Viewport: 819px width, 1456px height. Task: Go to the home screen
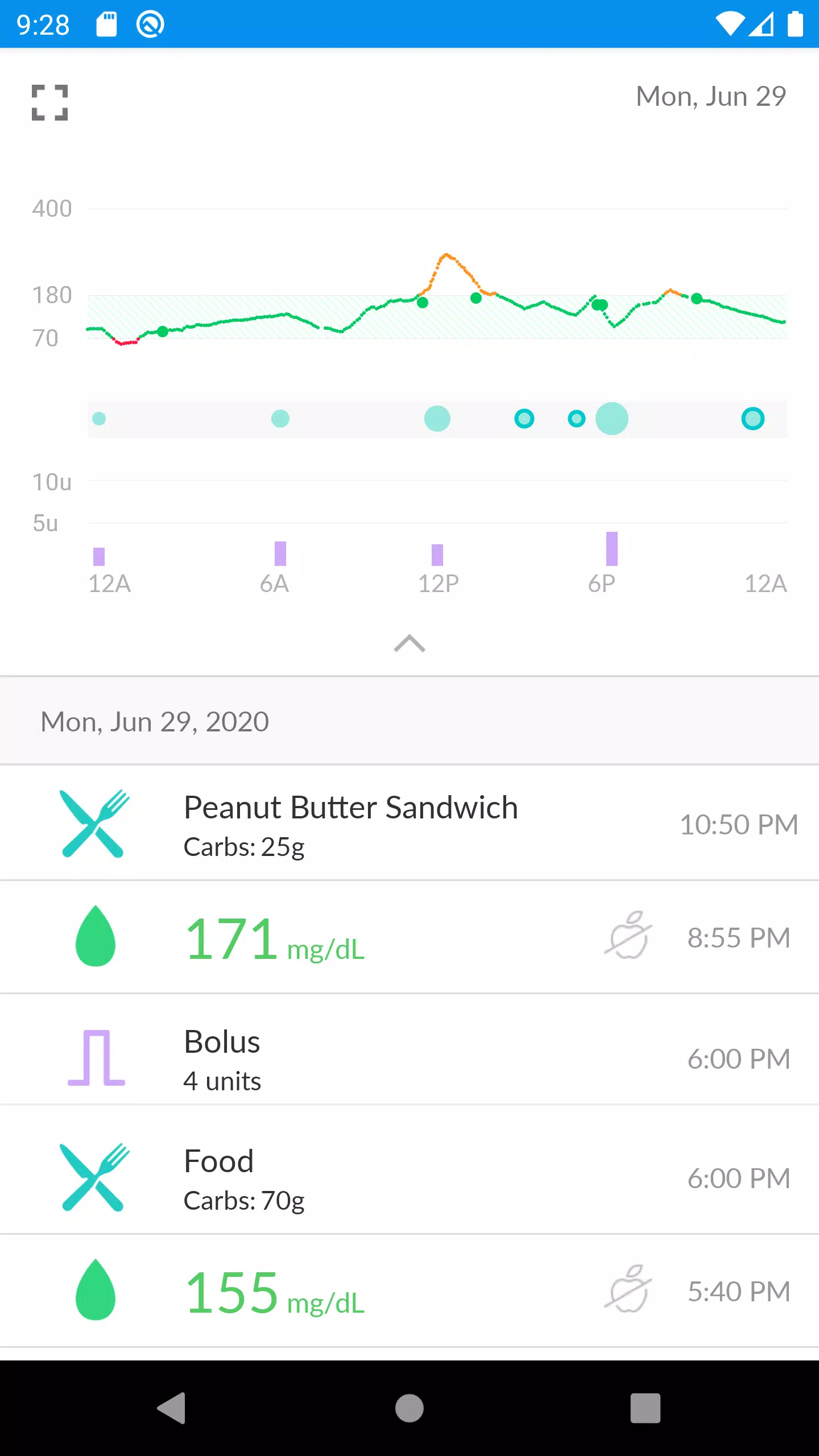pos(409,1408)
